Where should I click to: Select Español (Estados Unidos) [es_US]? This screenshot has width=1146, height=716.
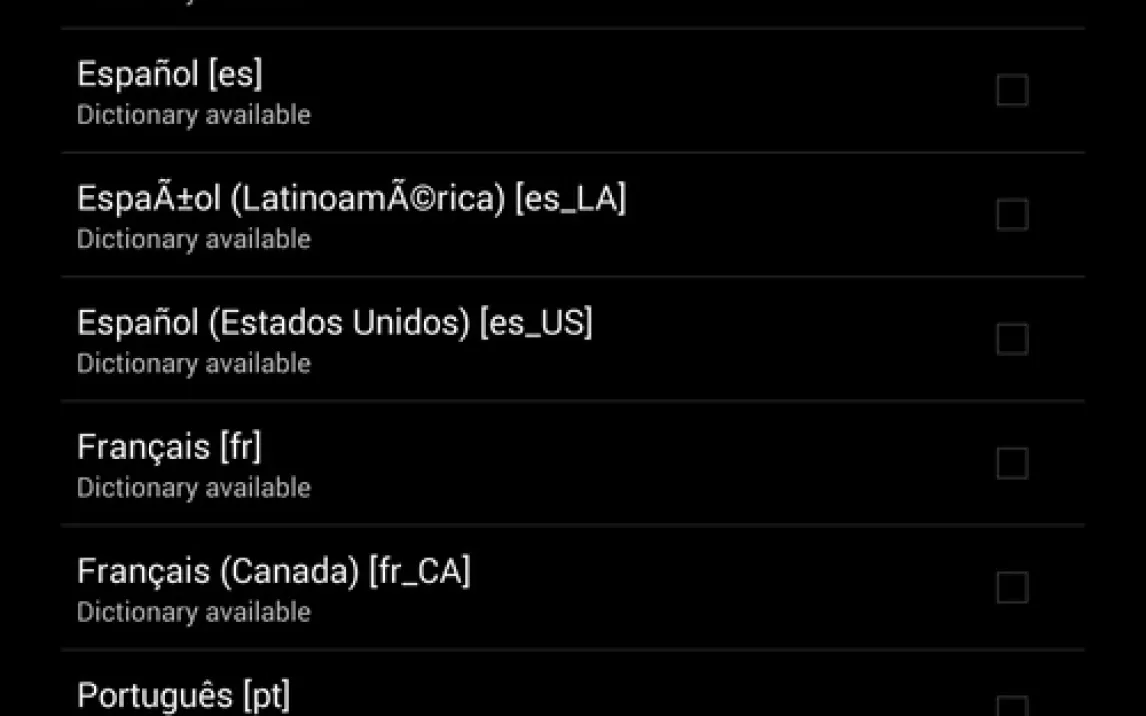pos(1012,339)
